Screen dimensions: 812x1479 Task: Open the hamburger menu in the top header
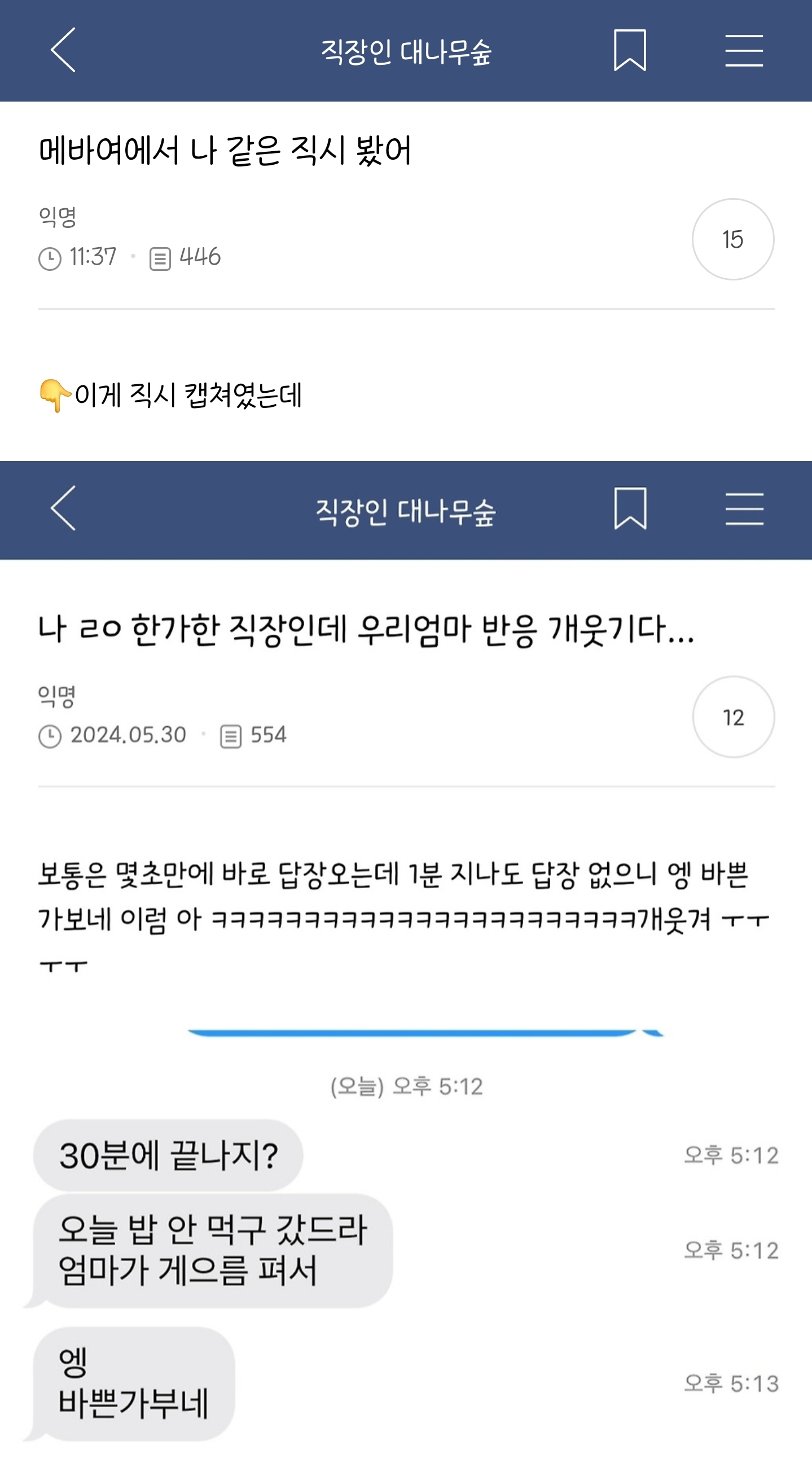(x=744, y=51)
